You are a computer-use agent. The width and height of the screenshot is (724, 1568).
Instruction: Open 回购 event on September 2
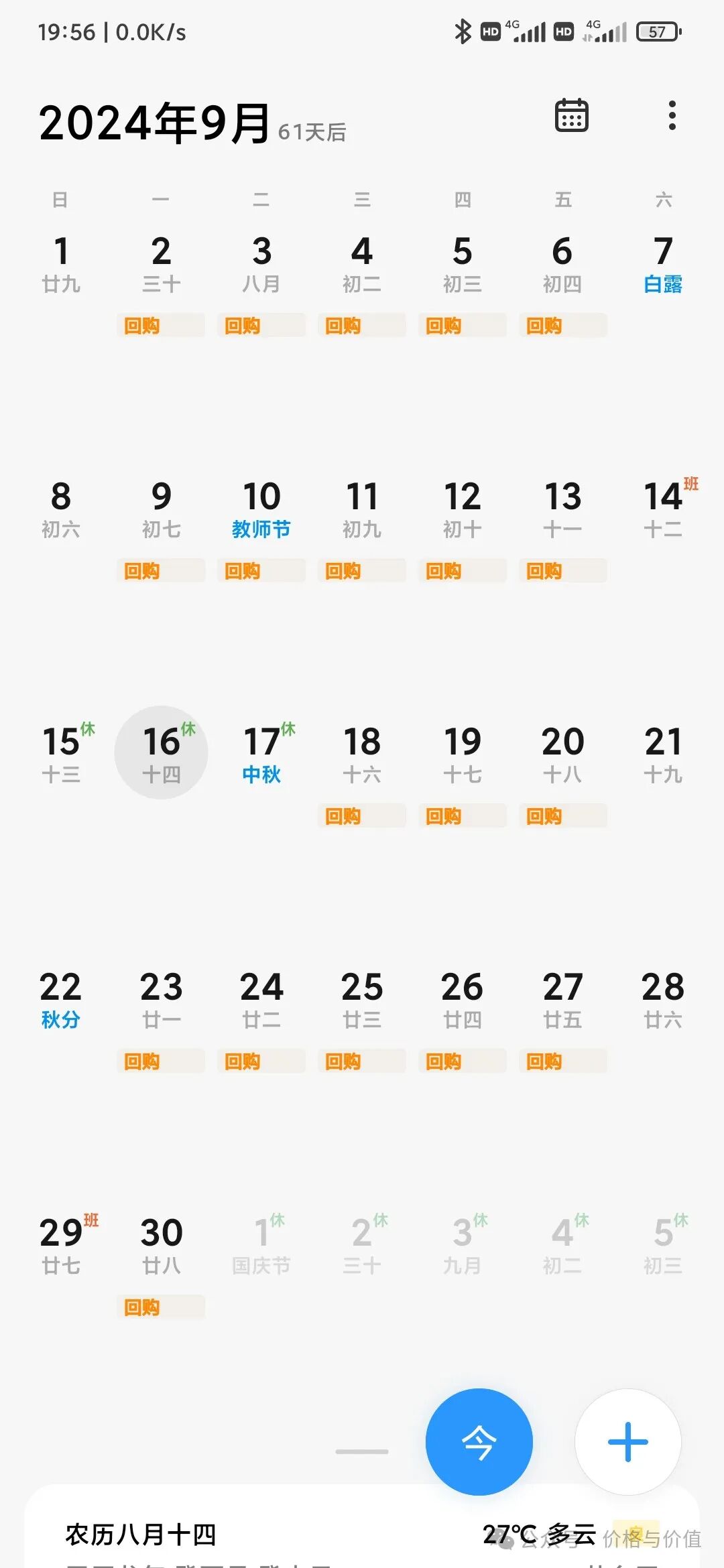160,326
